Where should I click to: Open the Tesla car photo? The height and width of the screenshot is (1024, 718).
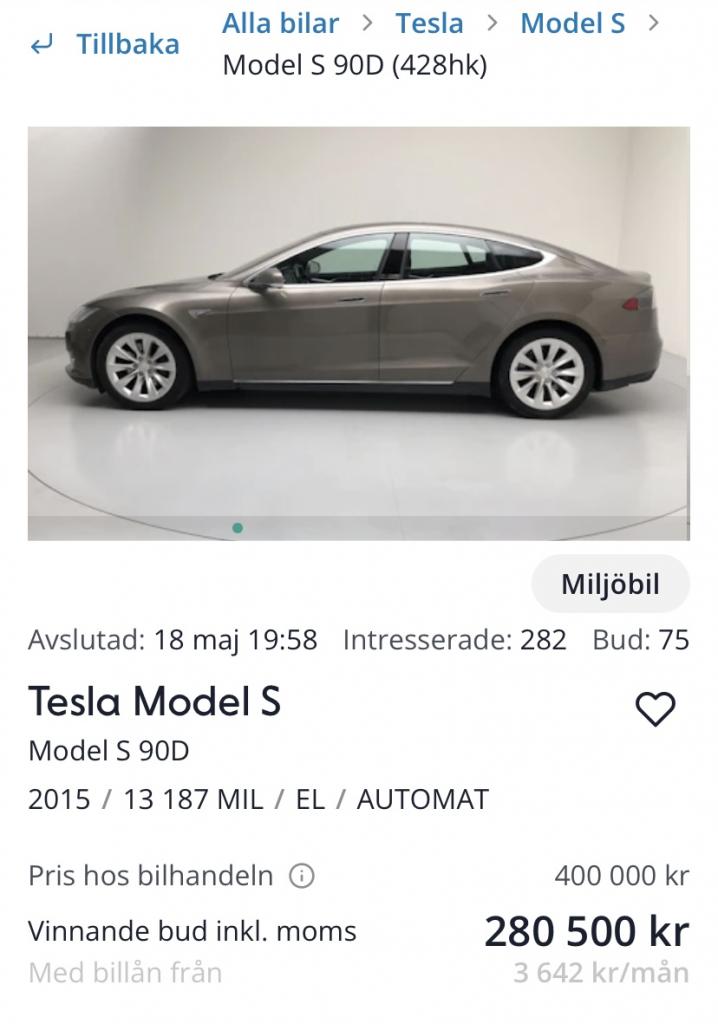click(x=358, y=332)
